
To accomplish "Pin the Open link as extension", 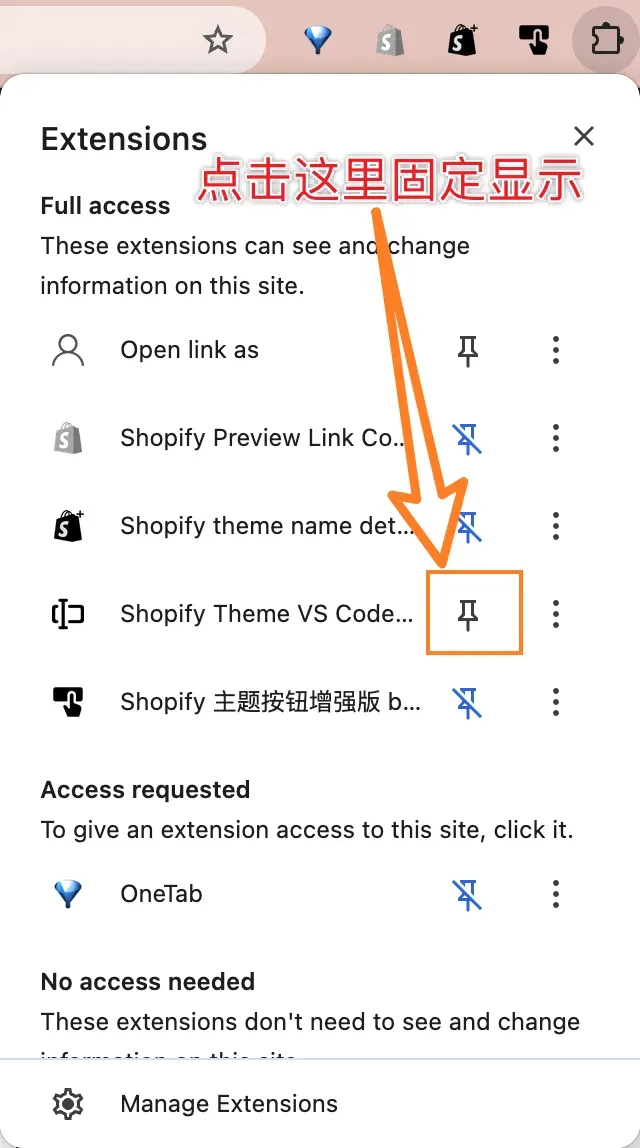I will pyautogui.click(x=468, y=350).
